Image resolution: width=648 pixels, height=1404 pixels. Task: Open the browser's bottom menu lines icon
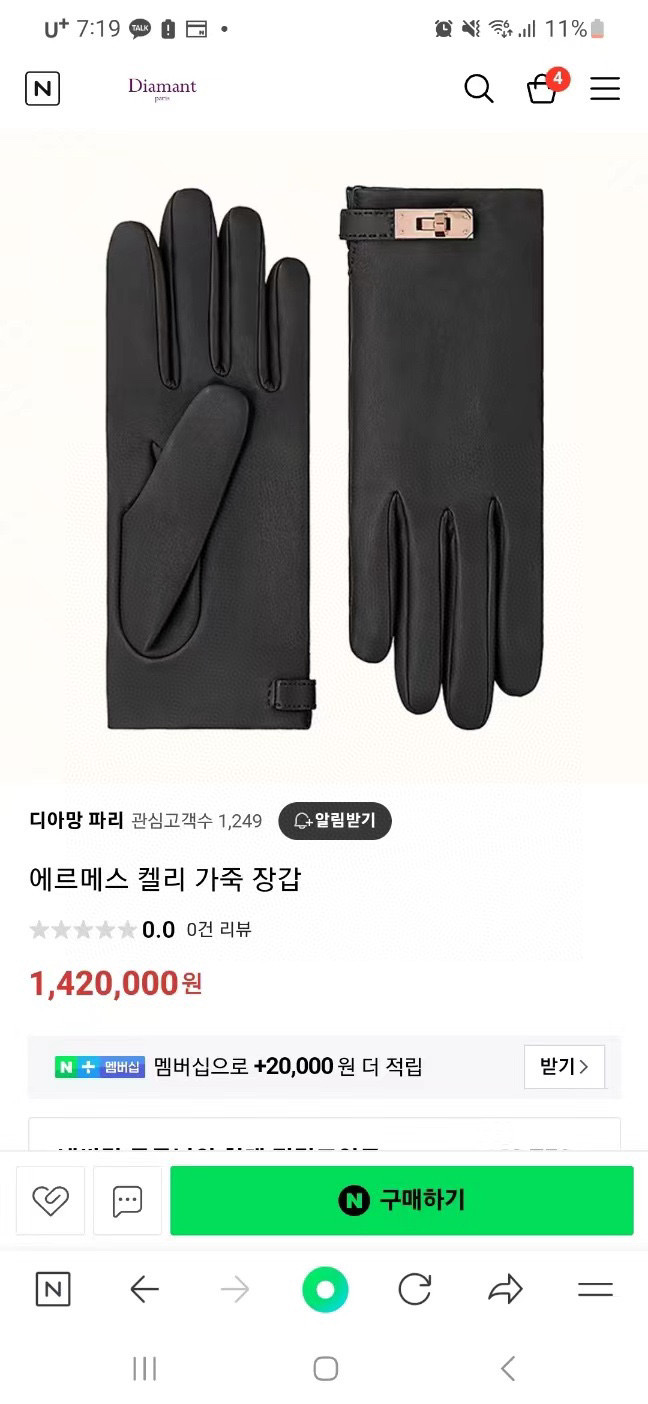click(x=595, y=1290)
